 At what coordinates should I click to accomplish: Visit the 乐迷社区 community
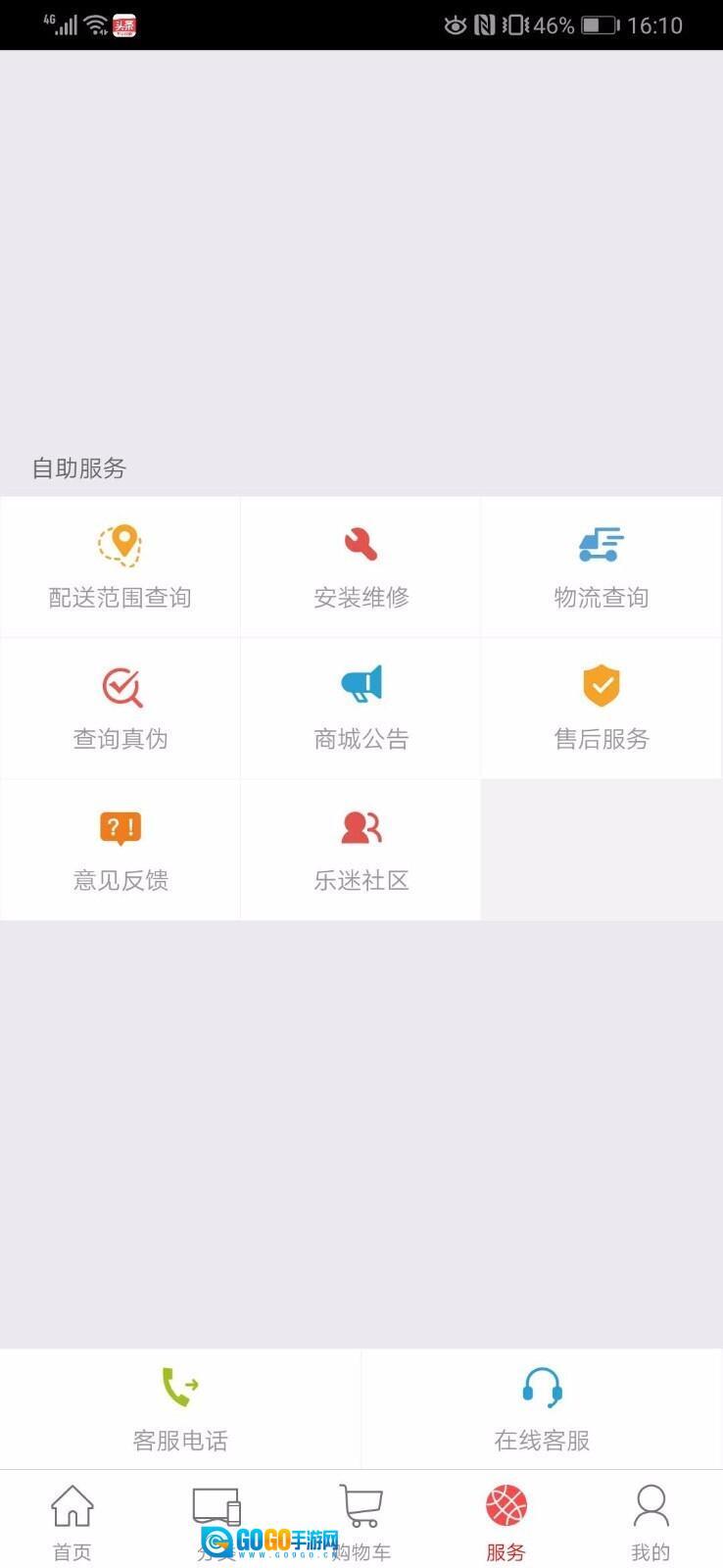pyautogui.click(x=361, y=850)
